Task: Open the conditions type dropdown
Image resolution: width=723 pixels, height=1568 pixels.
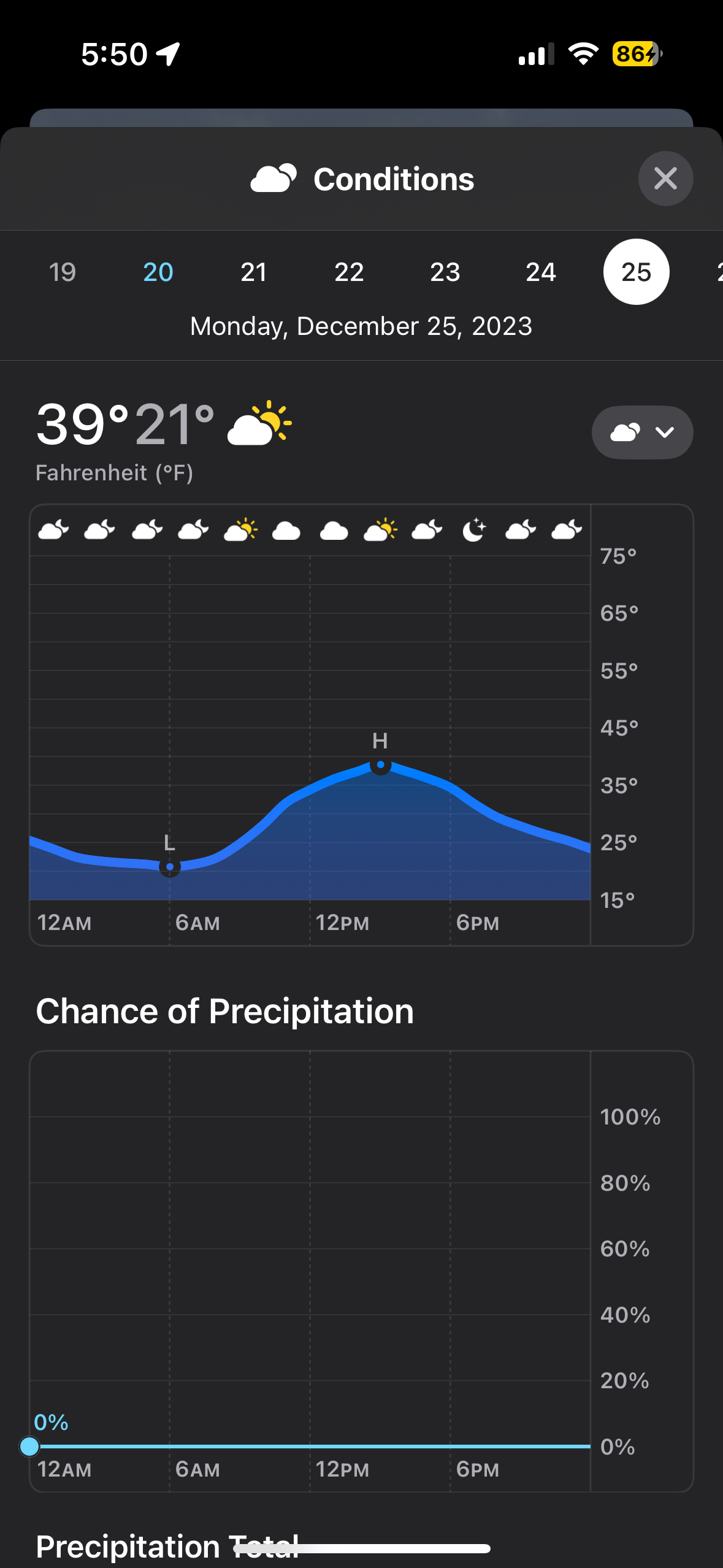Action: coord(643,432)
